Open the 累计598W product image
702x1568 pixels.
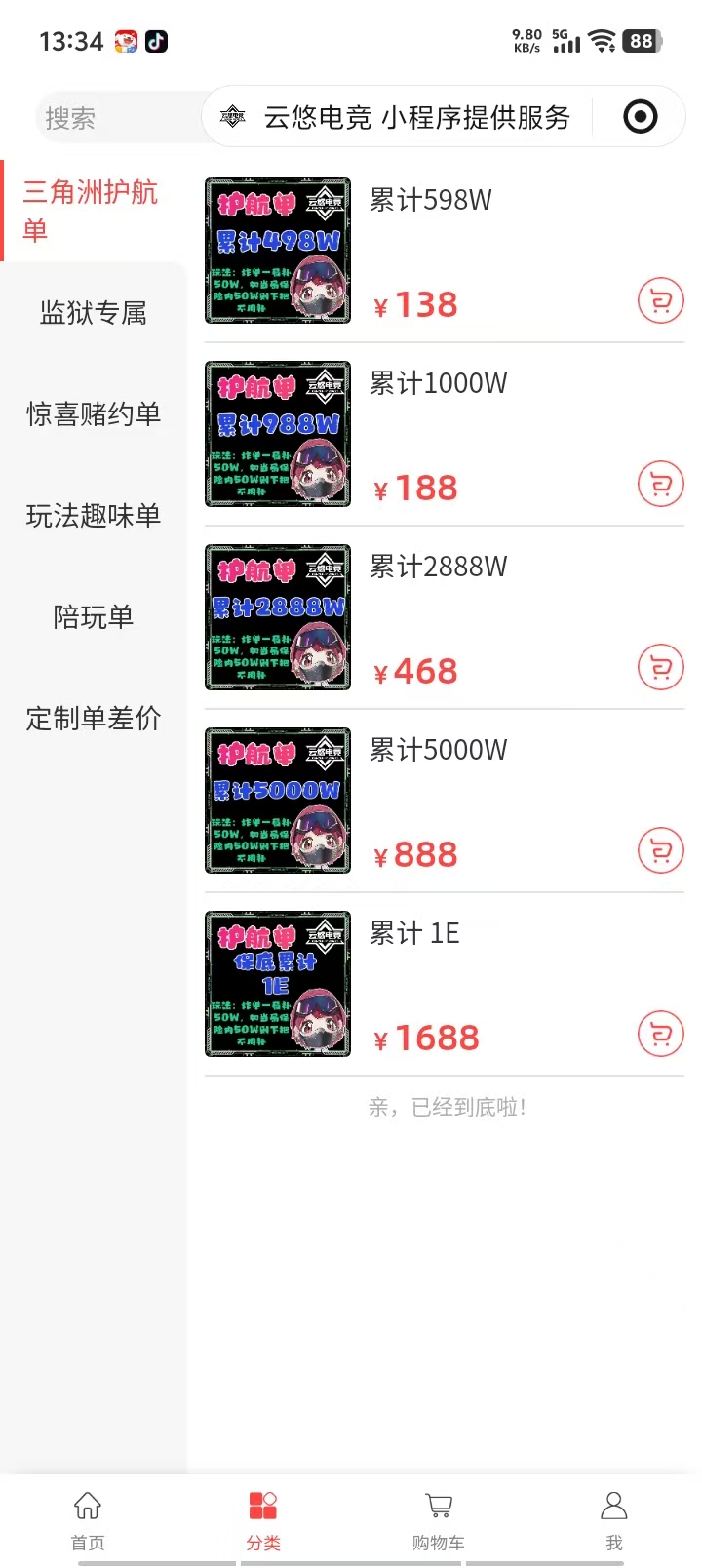tap(278, 251)
